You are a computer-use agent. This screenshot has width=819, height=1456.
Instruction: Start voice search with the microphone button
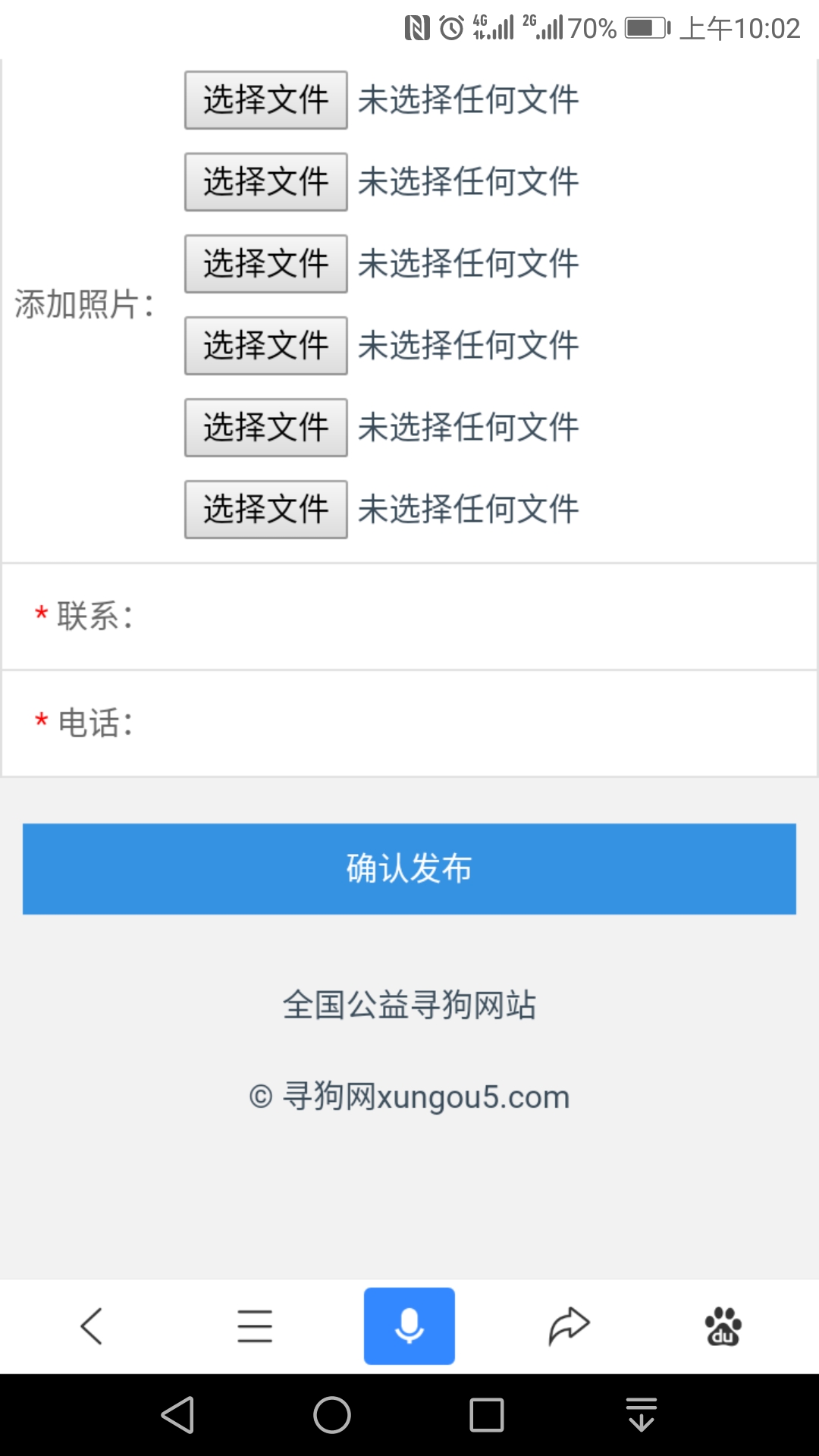[x=409, y=1326]
